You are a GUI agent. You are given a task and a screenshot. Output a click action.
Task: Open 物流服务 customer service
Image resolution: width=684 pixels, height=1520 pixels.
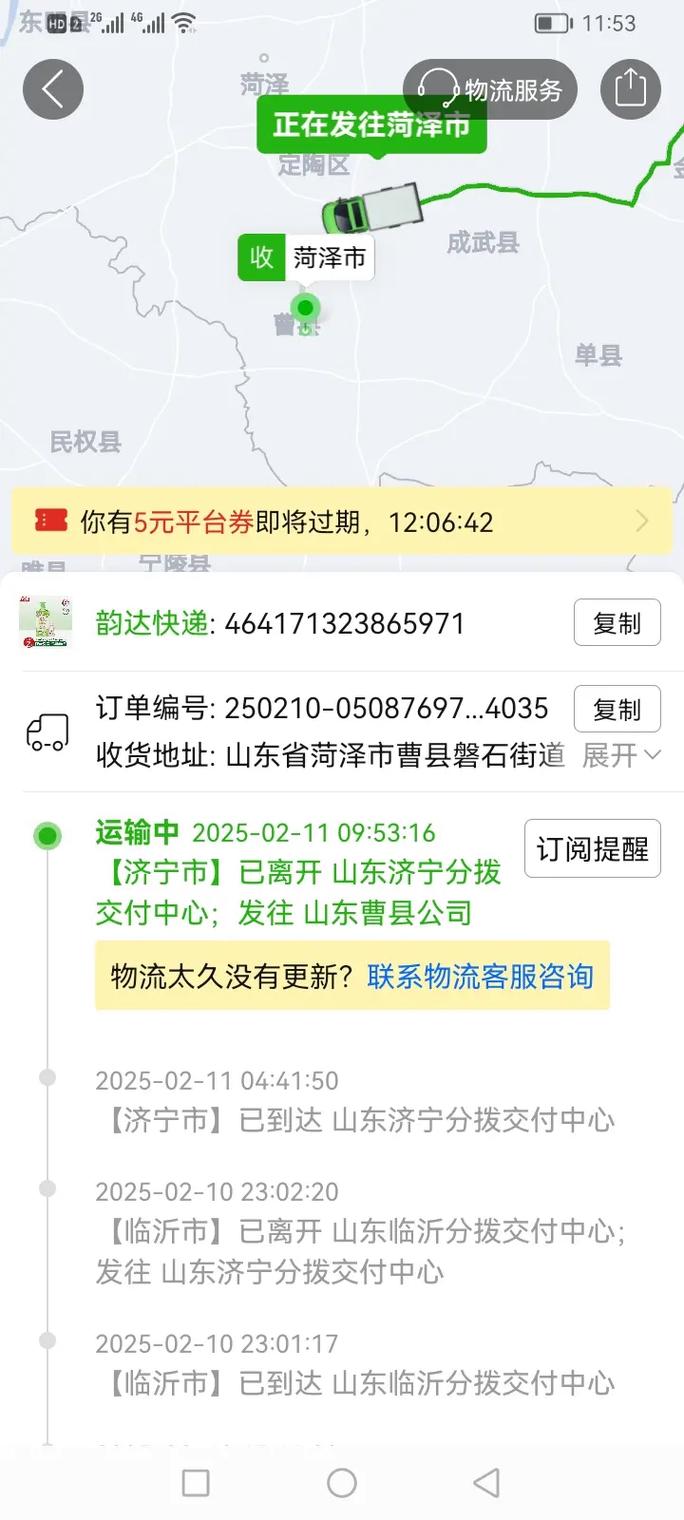pyautogui.click(x=490, y=90)
